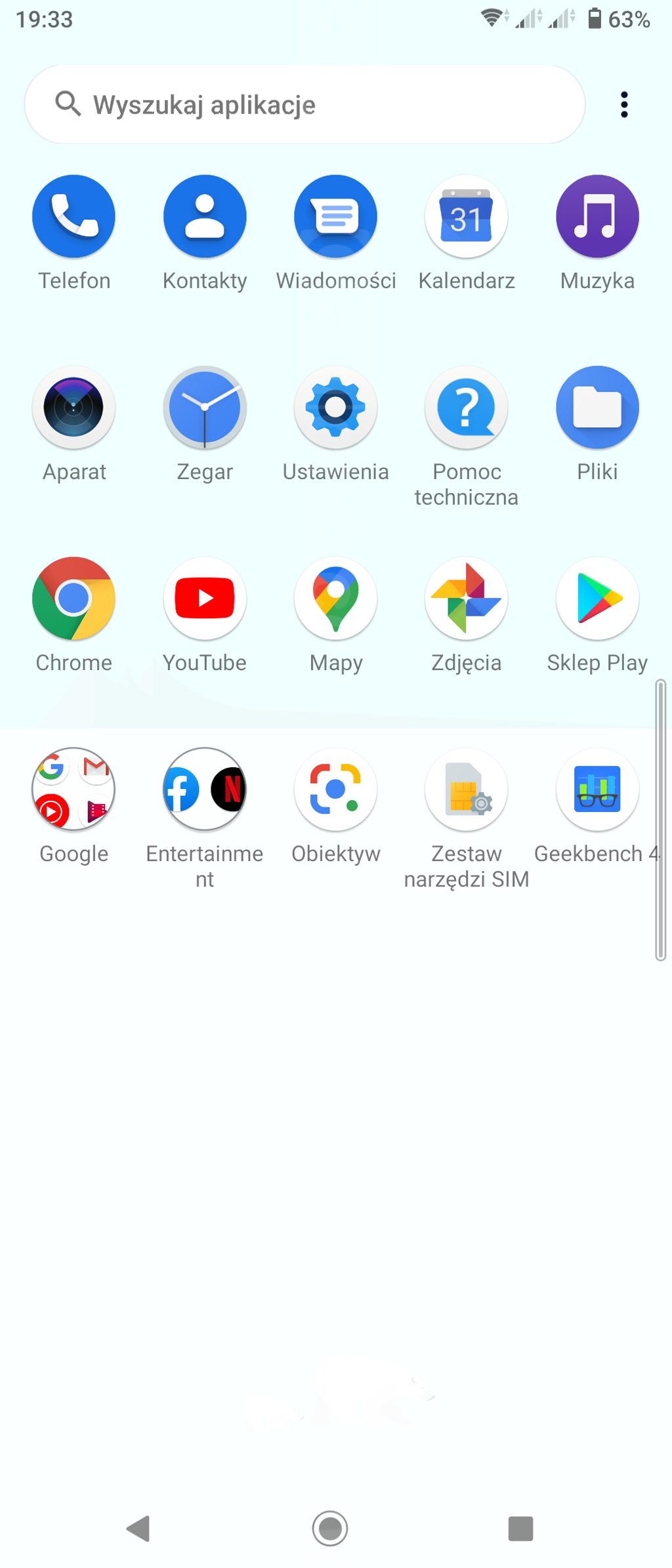The width and height of the screenshot is (672, 1568).
Task: Launch the Telefon app
Action: coord(73,217)
